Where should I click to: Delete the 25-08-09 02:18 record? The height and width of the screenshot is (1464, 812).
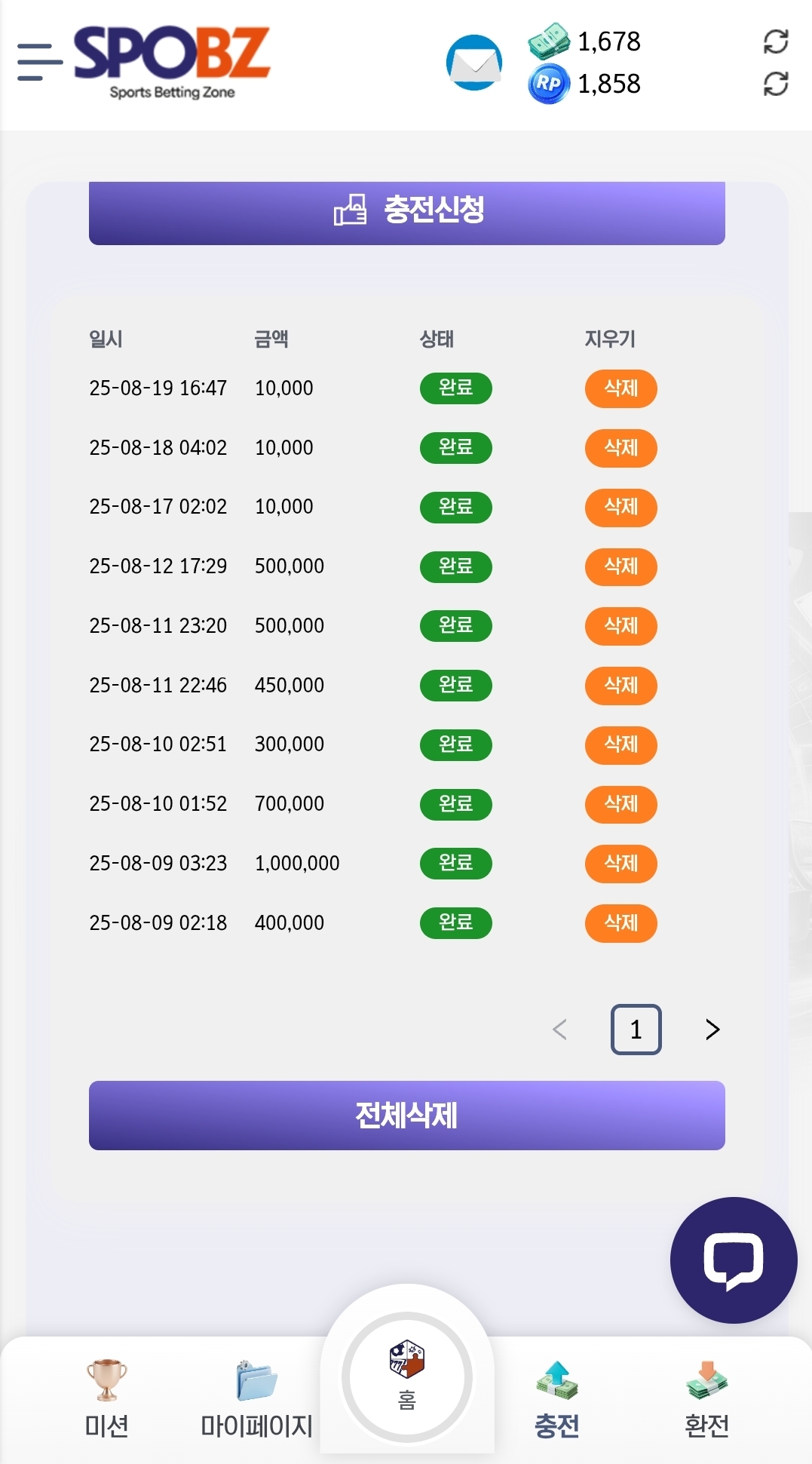[621, 923]
